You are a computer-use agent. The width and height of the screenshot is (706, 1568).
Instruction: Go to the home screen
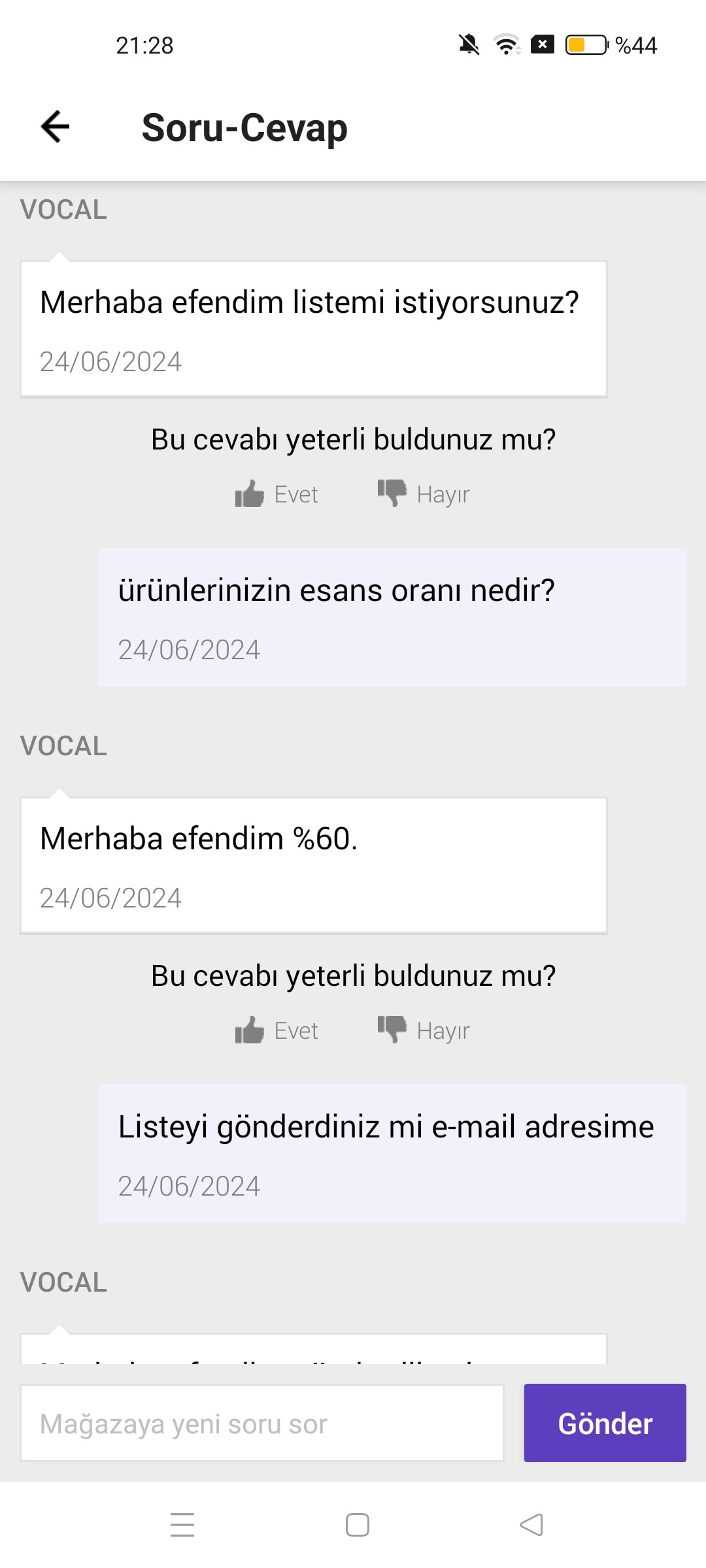(358, 1525)
